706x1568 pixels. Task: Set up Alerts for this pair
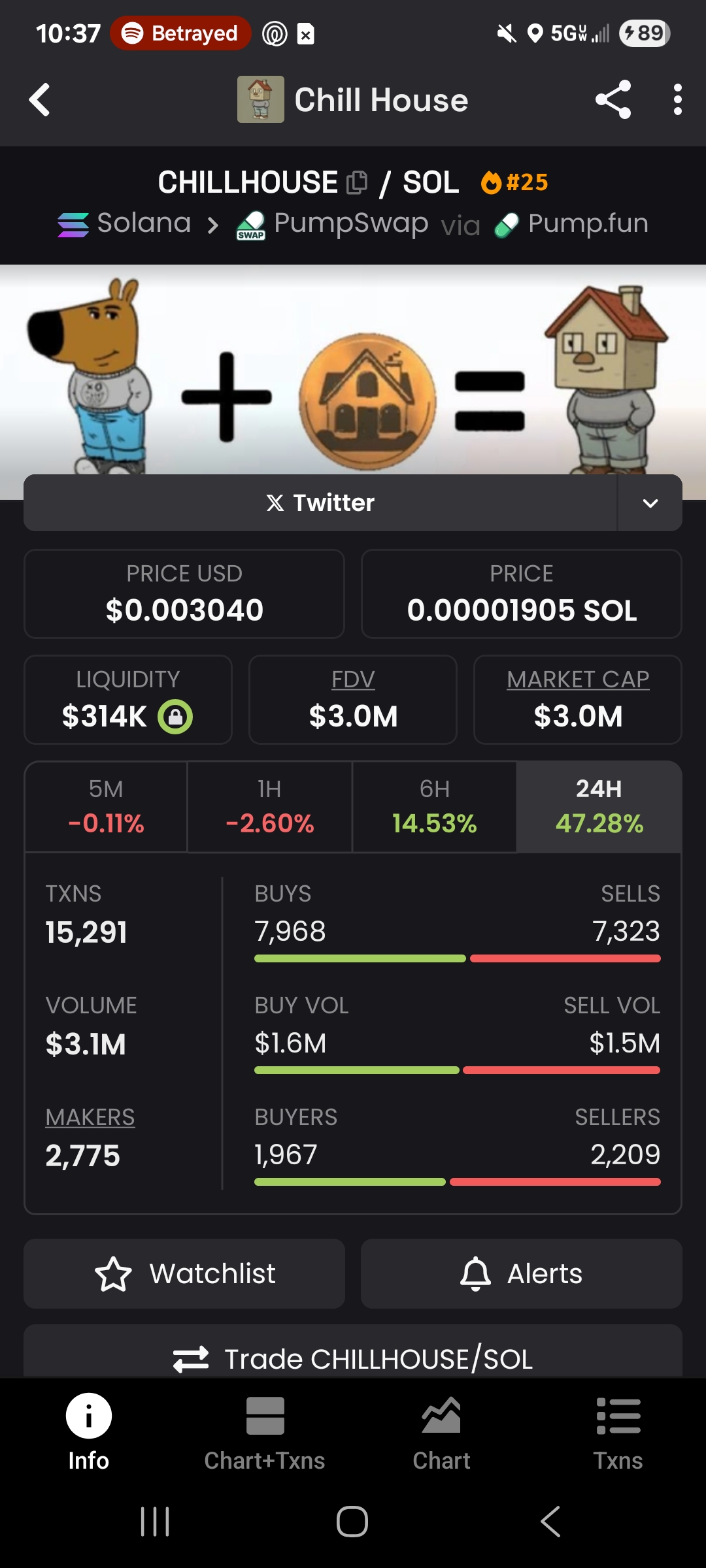[522, 1274]
